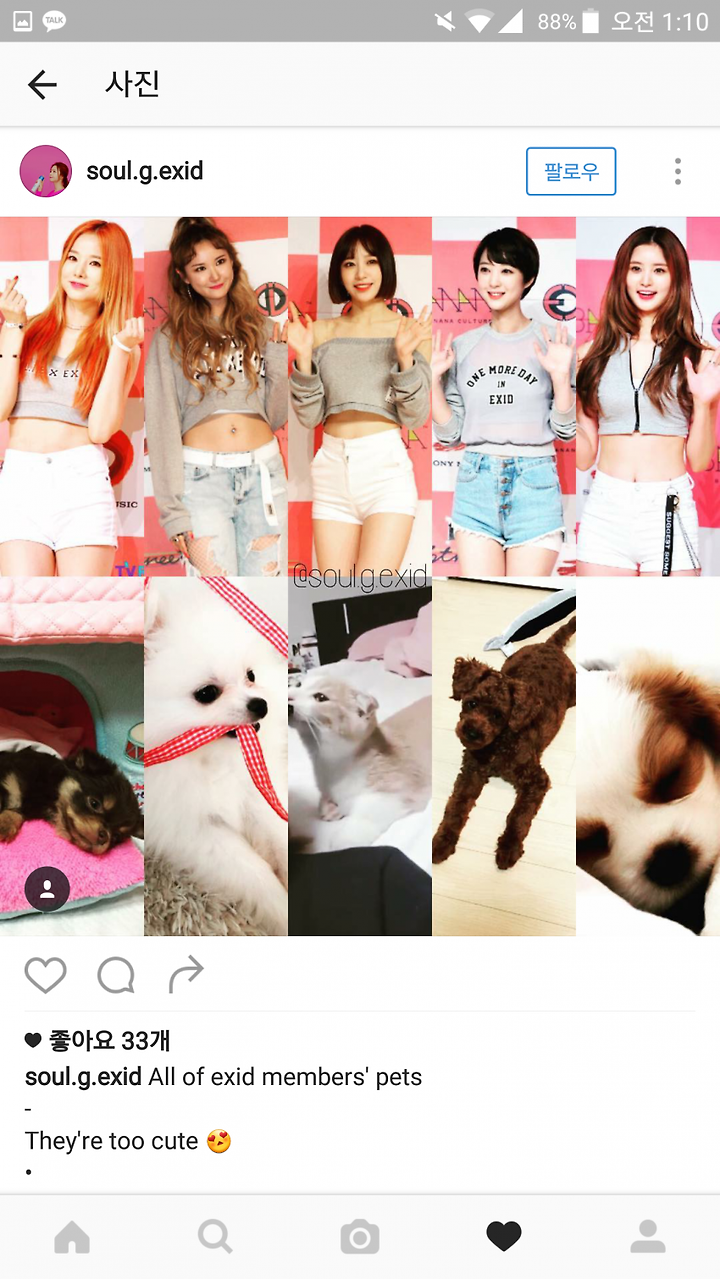Screen dimensions: 720x1279
Task: Comment on the post
Action: pyautogui.click(x=116, y=975)
